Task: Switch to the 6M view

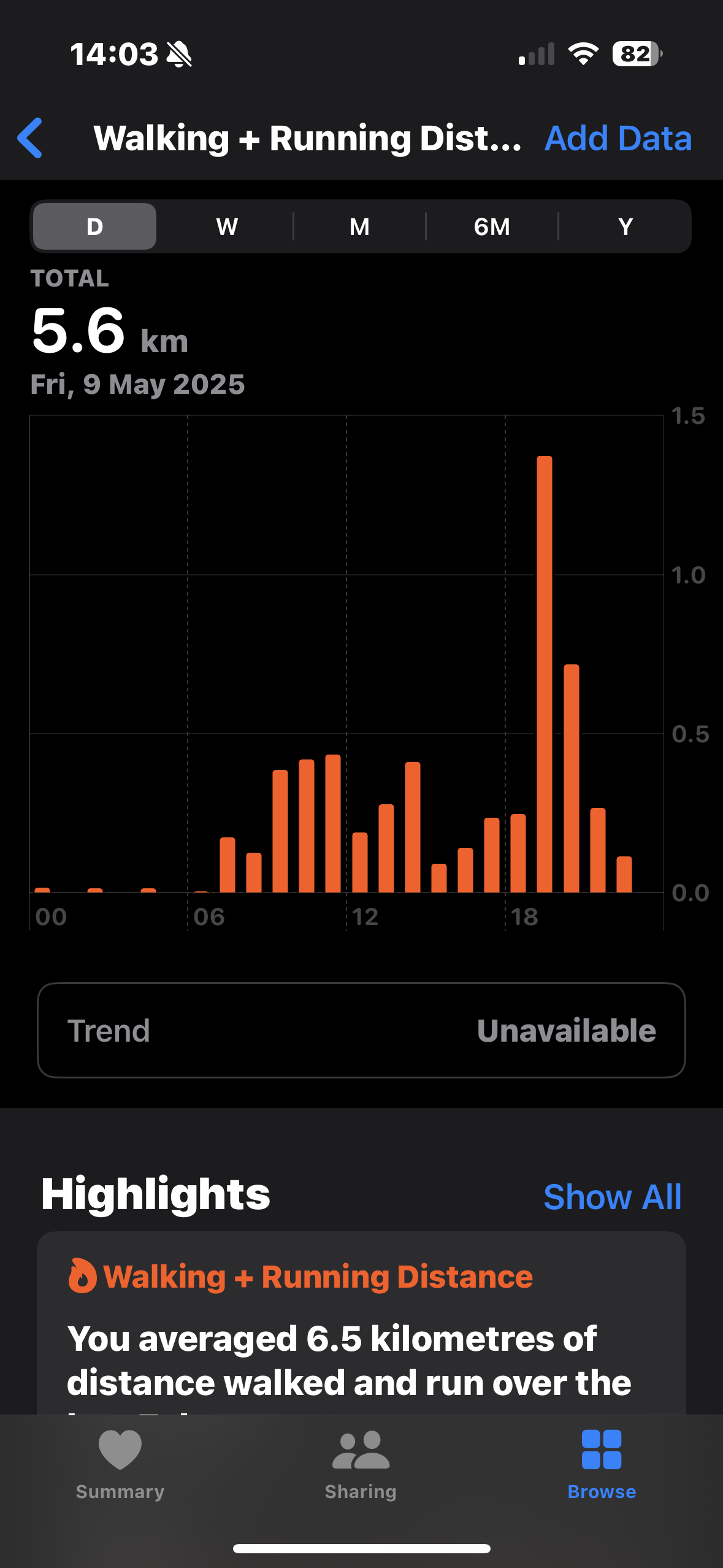Action: pos(492,226)
